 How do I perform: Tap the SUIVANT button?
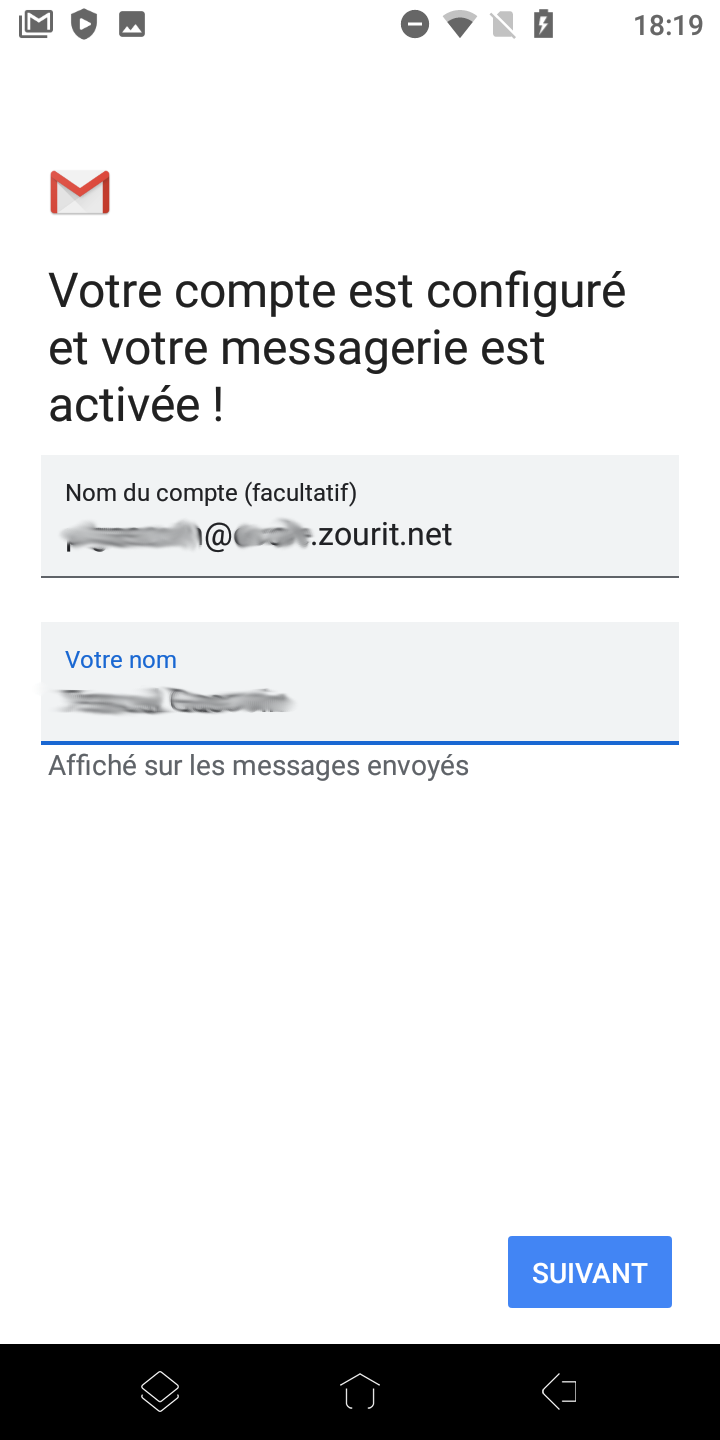[589, 1272]
